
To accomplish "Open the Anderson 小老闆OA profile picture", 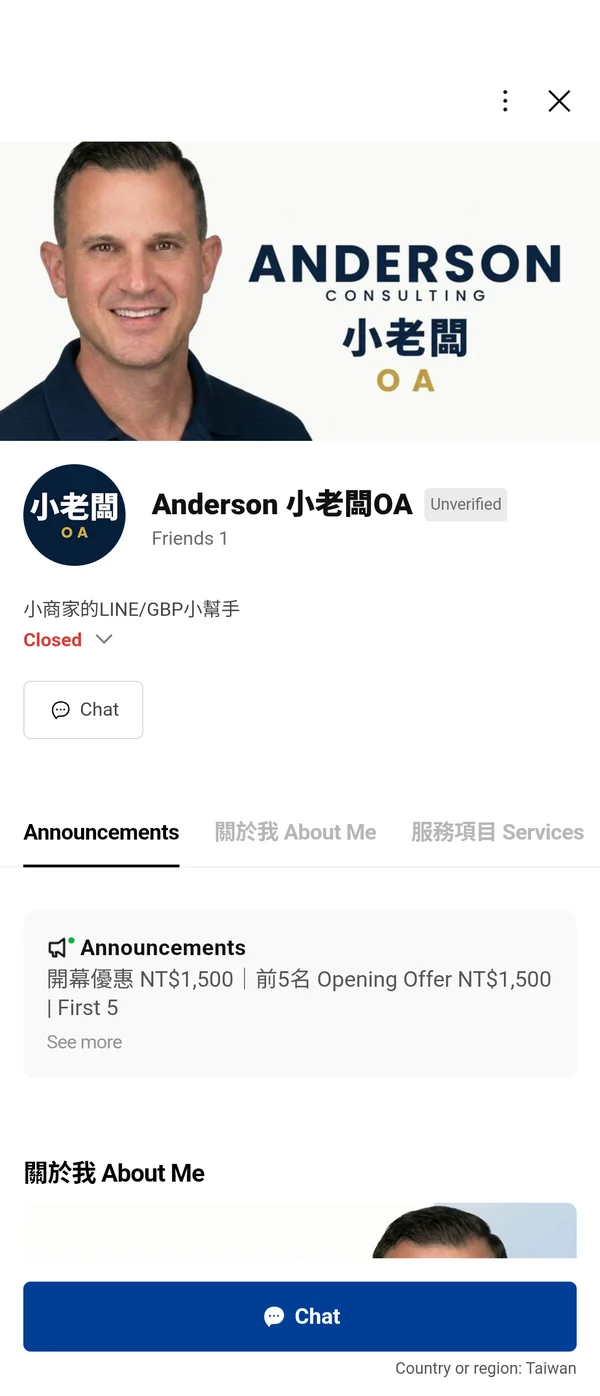I will click(x=75, y=515).
